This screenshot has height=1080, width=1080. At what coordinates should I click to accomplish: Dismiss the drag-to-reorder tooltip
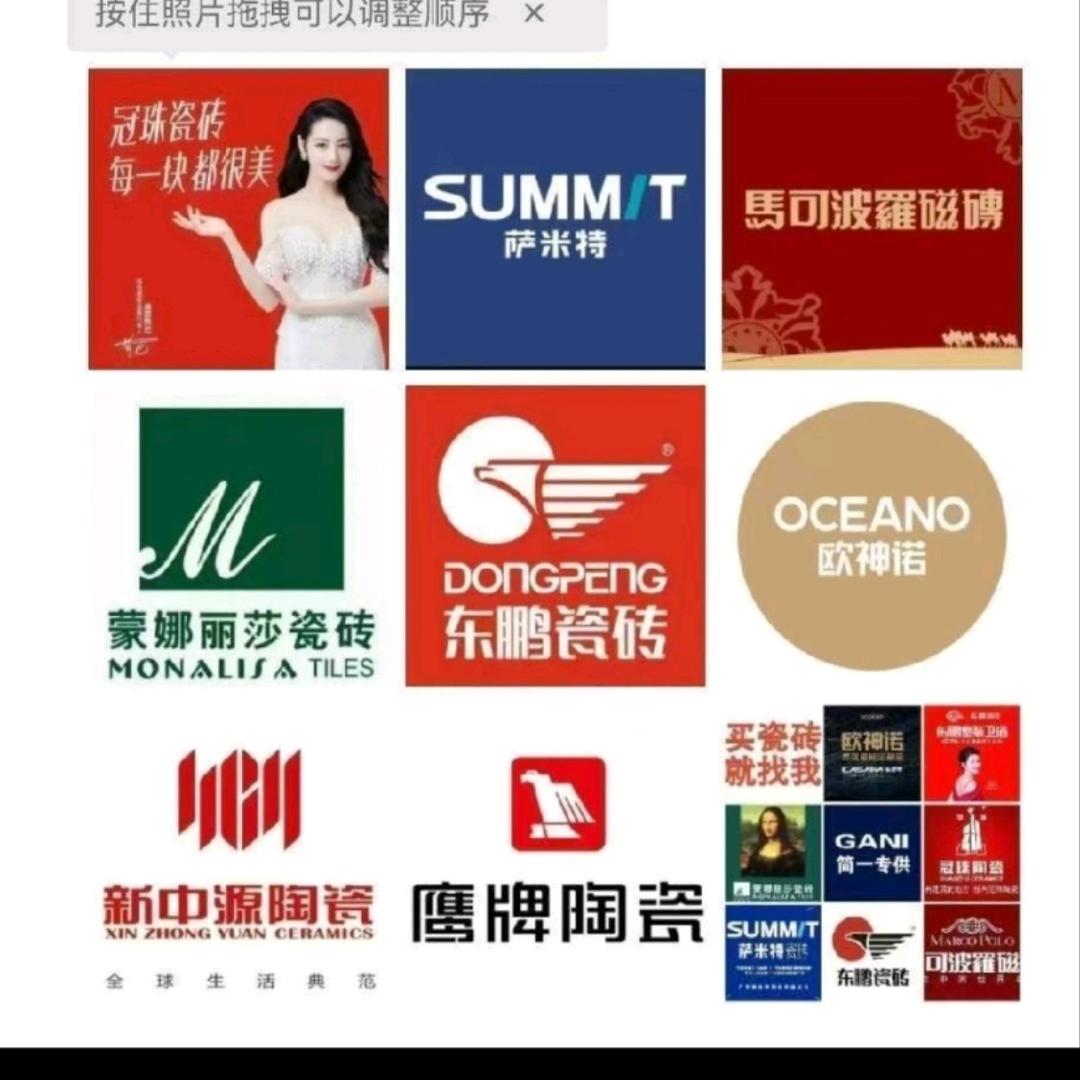(x=535, y=14)
